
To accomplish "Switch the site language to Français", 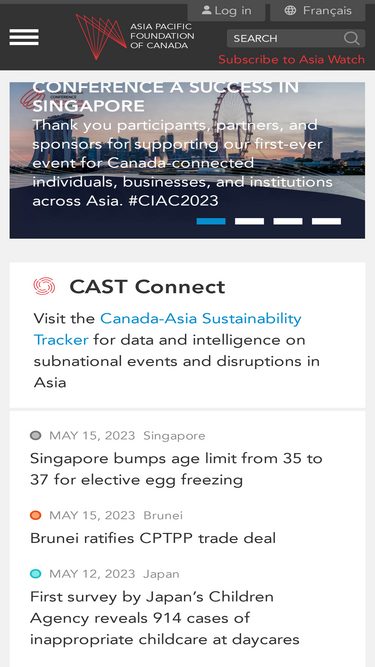I will (318, 11).
